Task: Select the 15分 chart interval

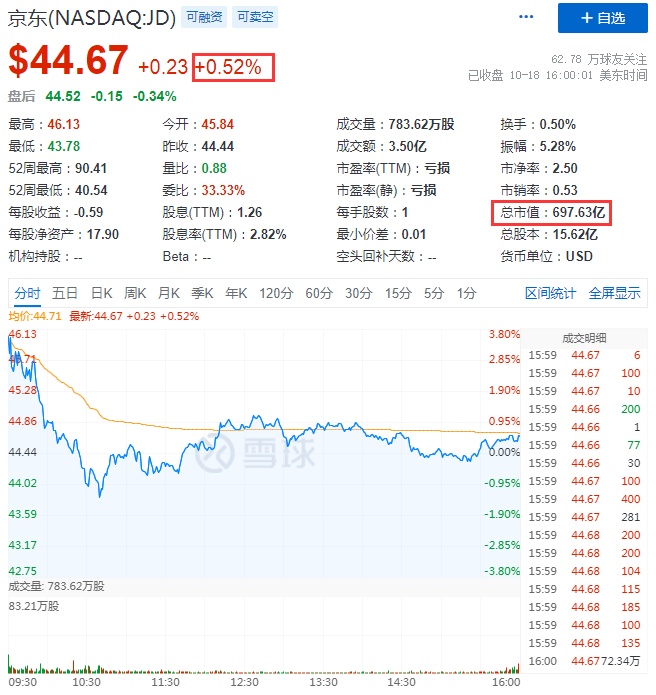Action: (398, 293)
